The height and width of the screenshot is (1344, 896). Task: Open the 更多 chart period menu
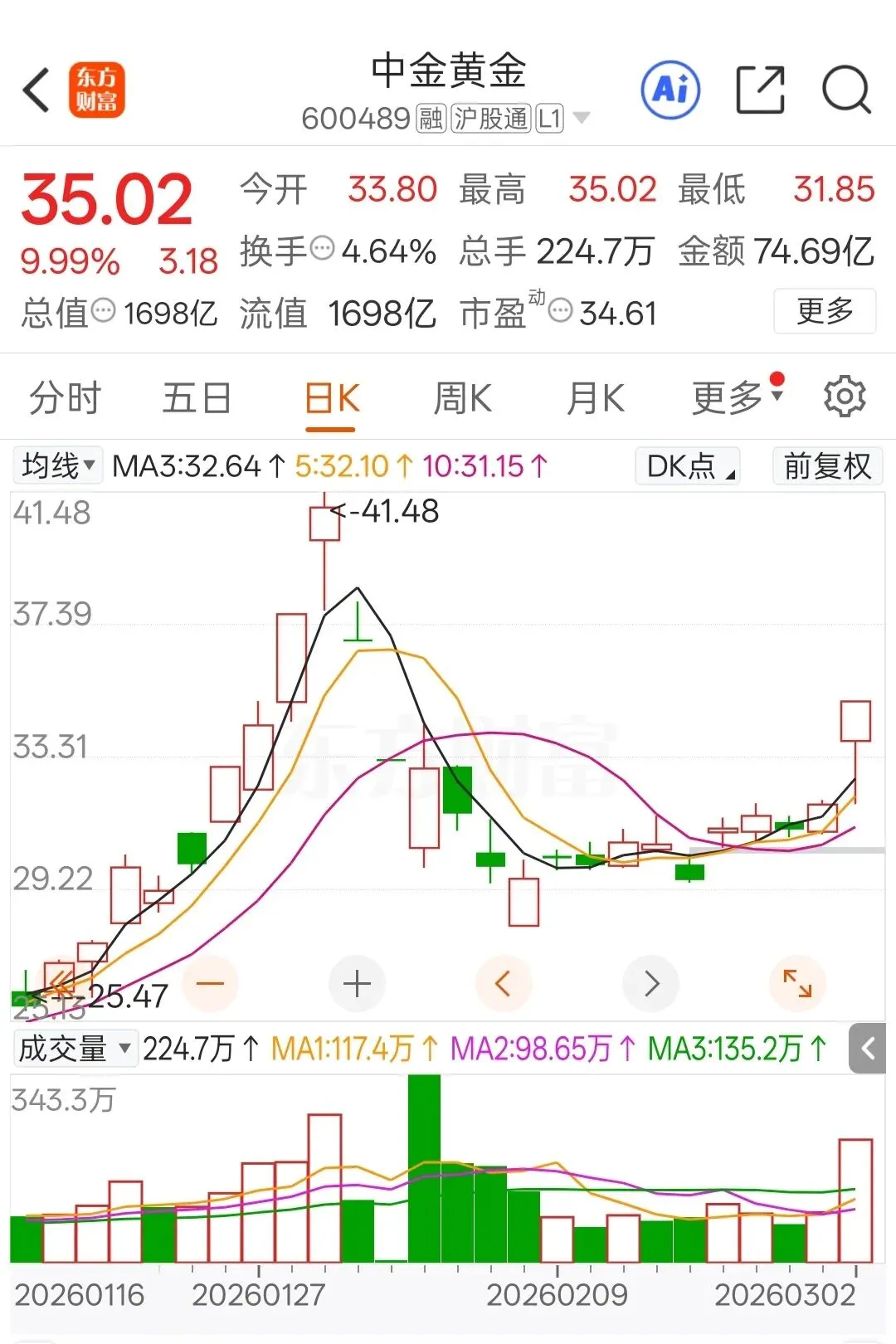[735, 397]
